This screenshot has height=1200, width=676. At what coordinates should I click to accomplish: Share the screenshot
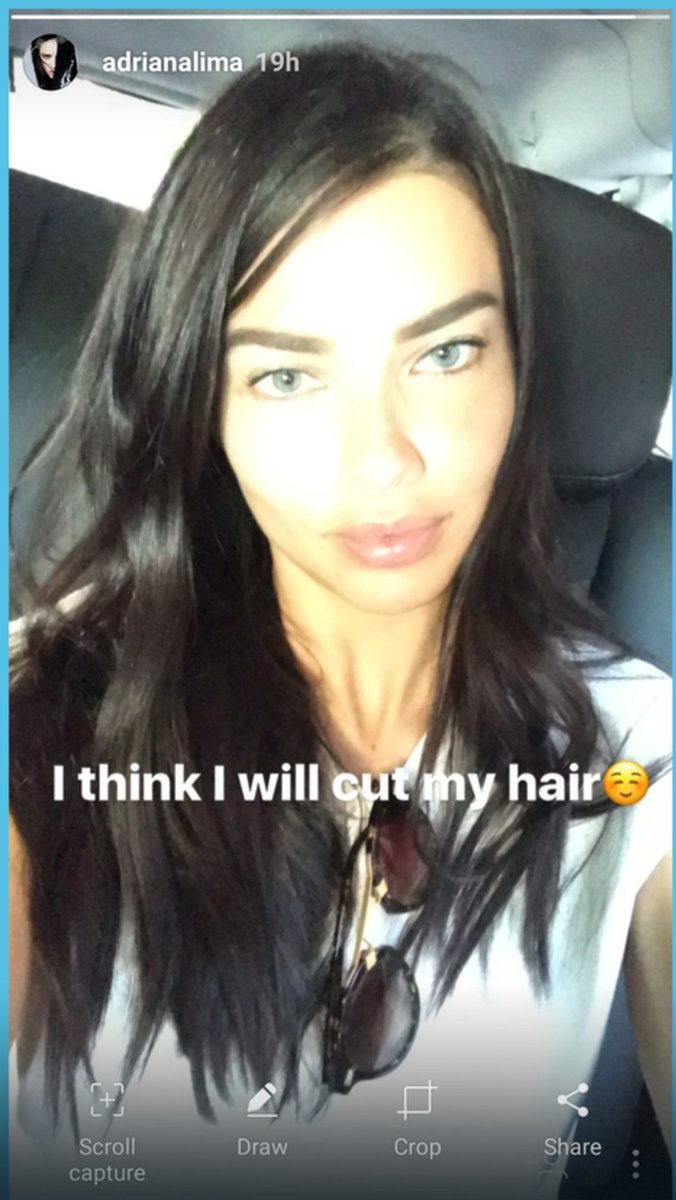(x=572, y=1117)
